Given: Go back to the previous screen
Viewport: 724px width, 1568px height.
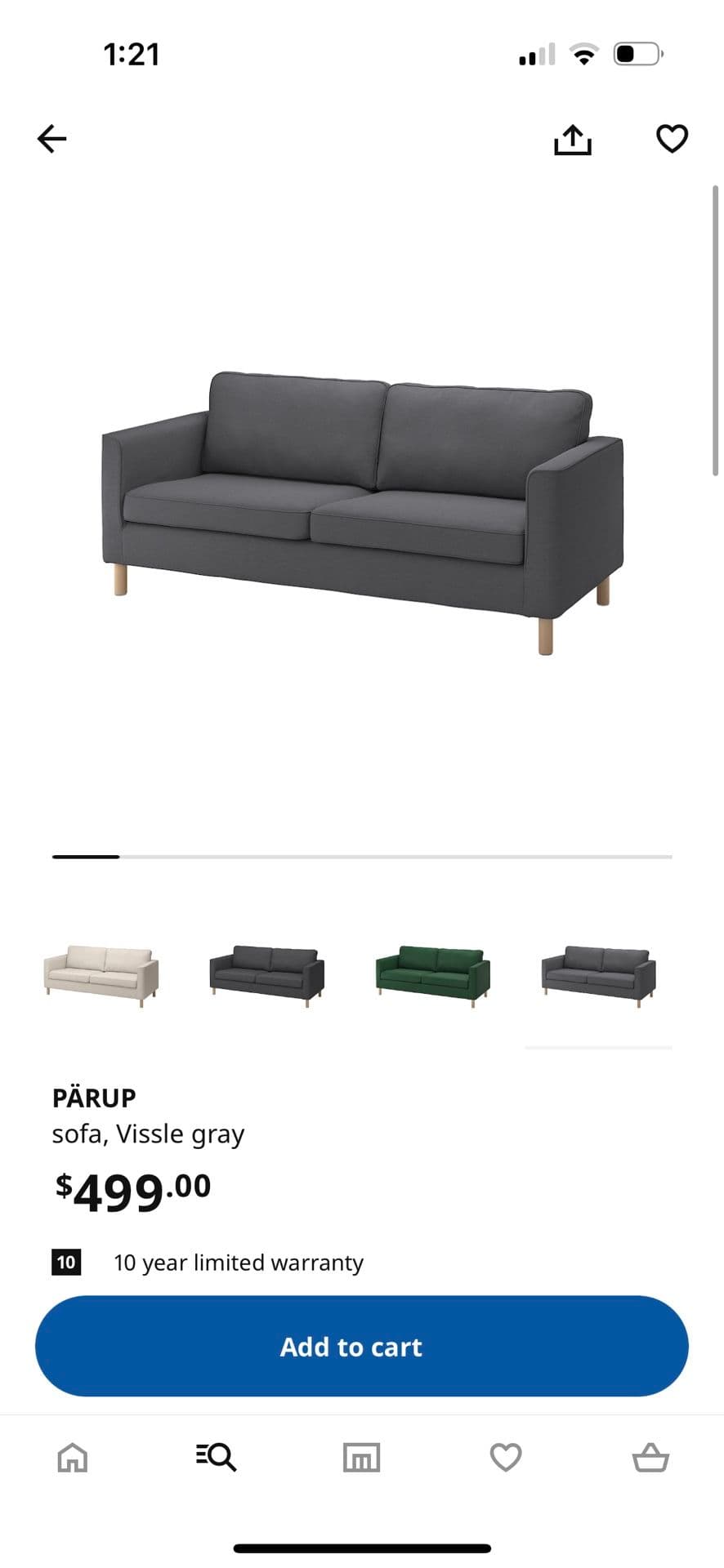Looking at the screenshot, I should coord(51,139).
